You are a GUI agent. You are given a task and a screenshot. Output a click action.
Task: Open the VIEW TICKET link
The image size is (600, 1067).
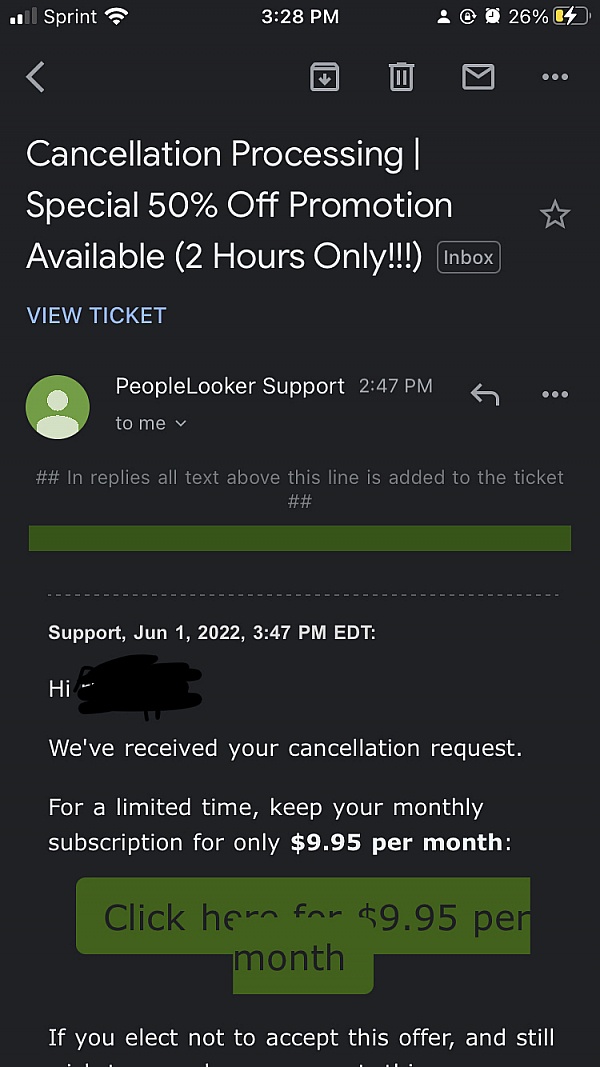point(96,315)
